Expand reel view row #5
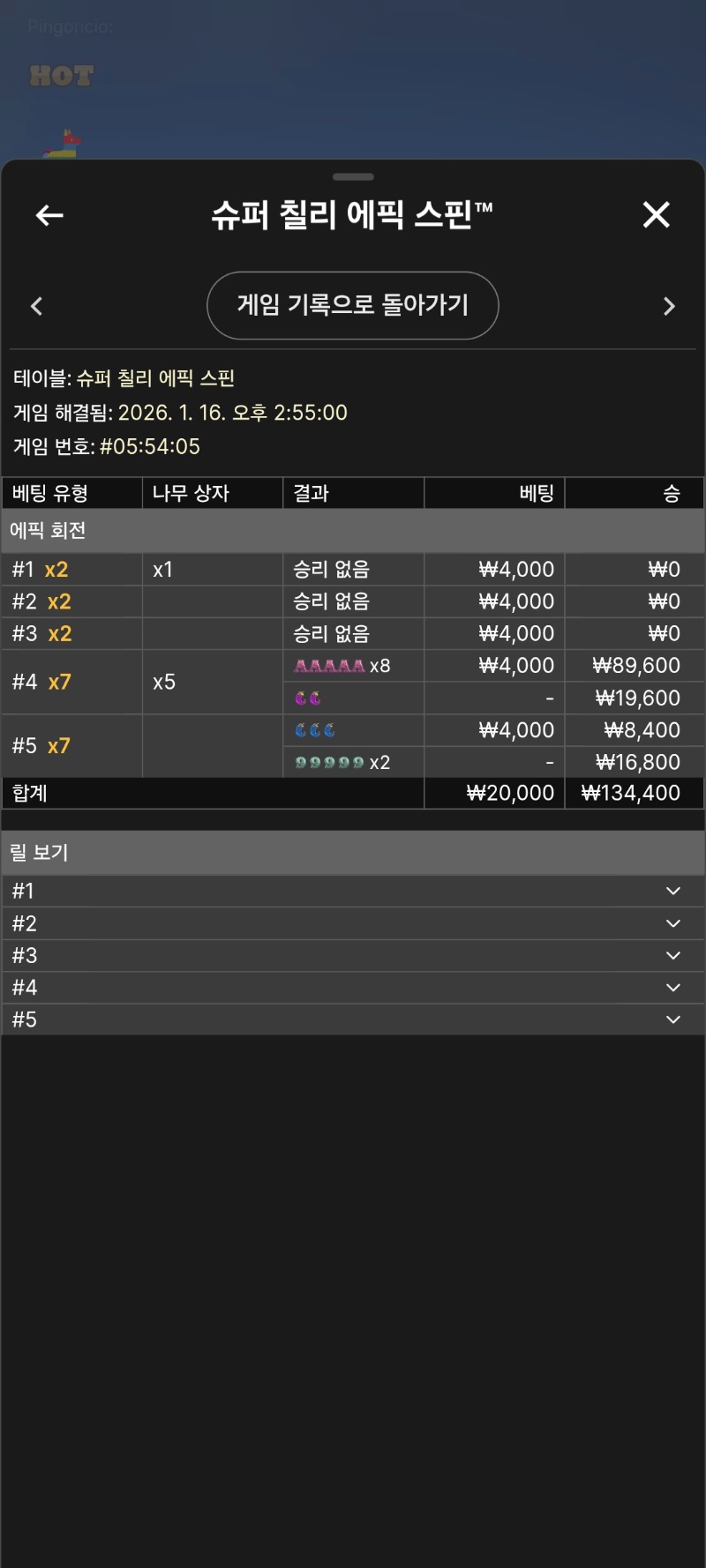Viewport: 706px width, 1568px height. [353, 1019]
